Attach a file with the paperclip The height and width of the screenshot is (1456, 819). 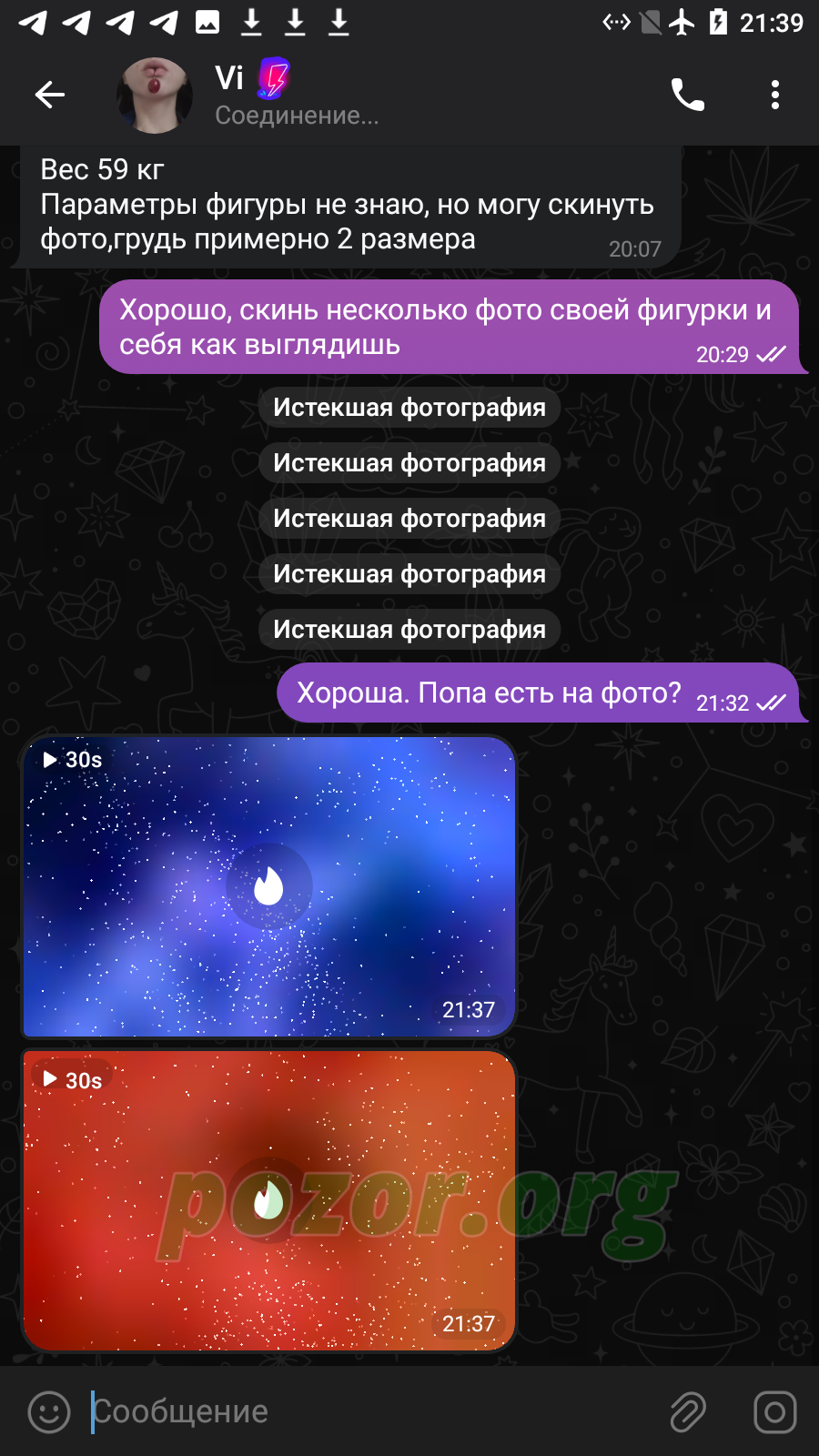coord(688,1412)
